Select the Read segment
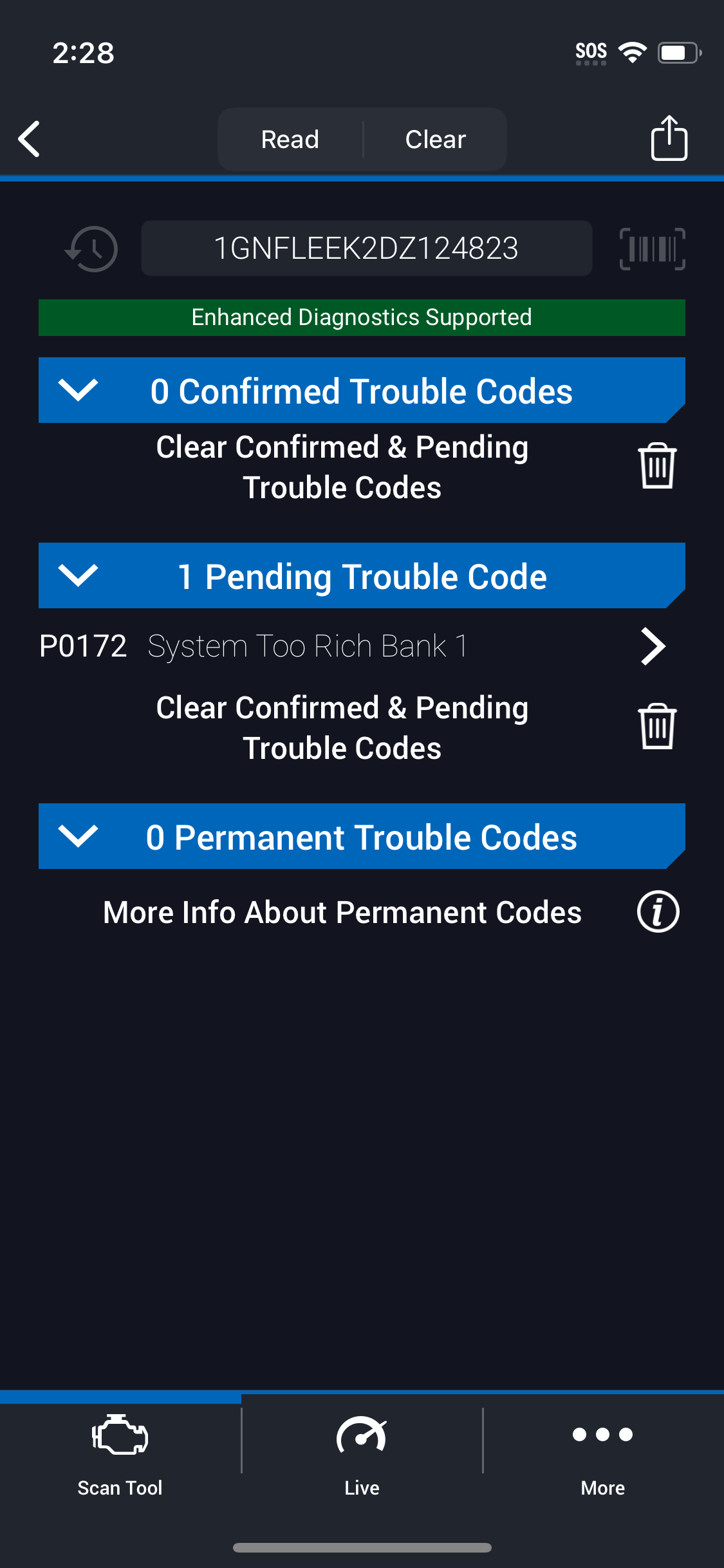The image size is (724, 1568). [290, 139]
